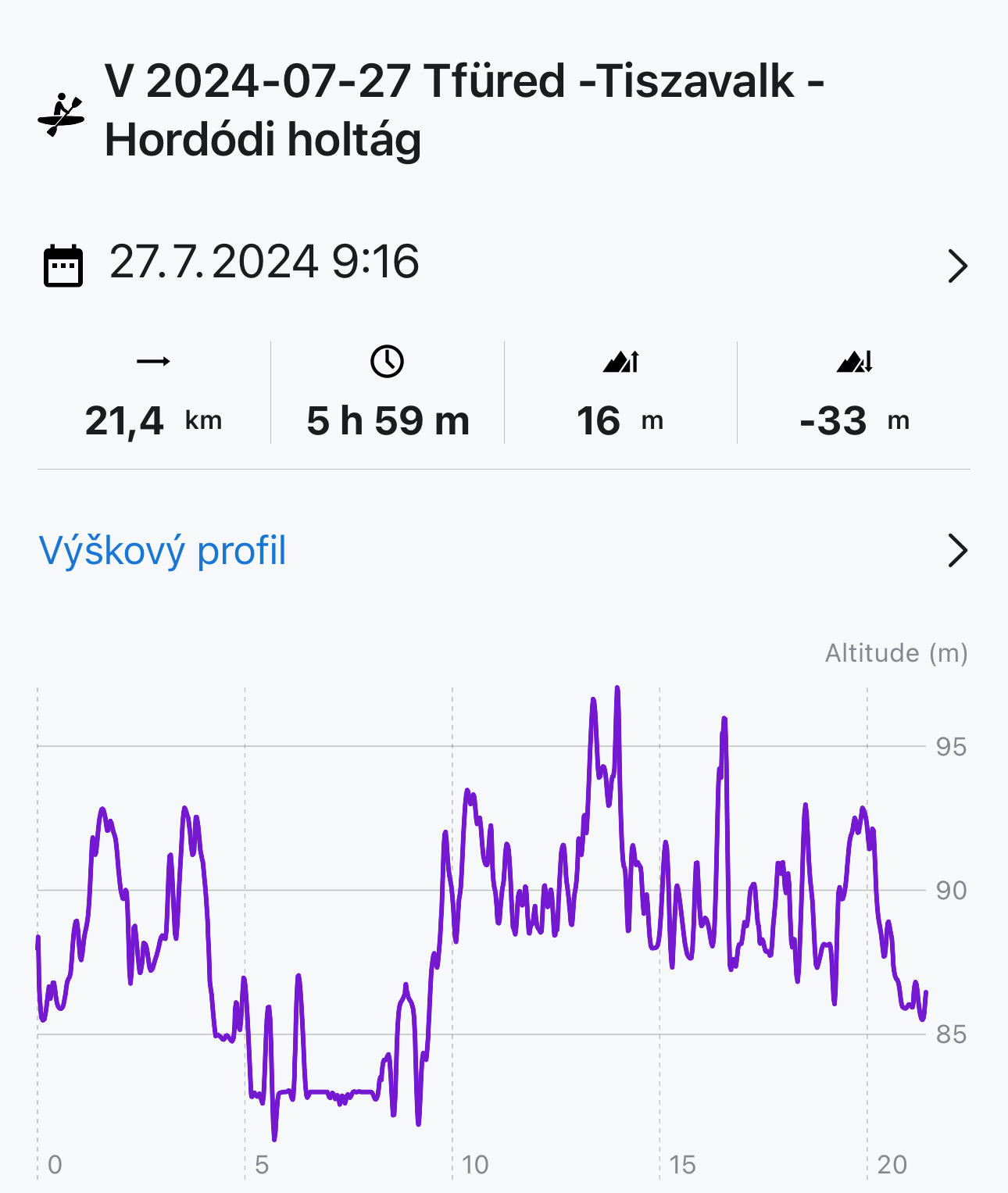1008x1193 pixels.
Task: Open the altitude chart in detail
Action: (x=481, y=914)
